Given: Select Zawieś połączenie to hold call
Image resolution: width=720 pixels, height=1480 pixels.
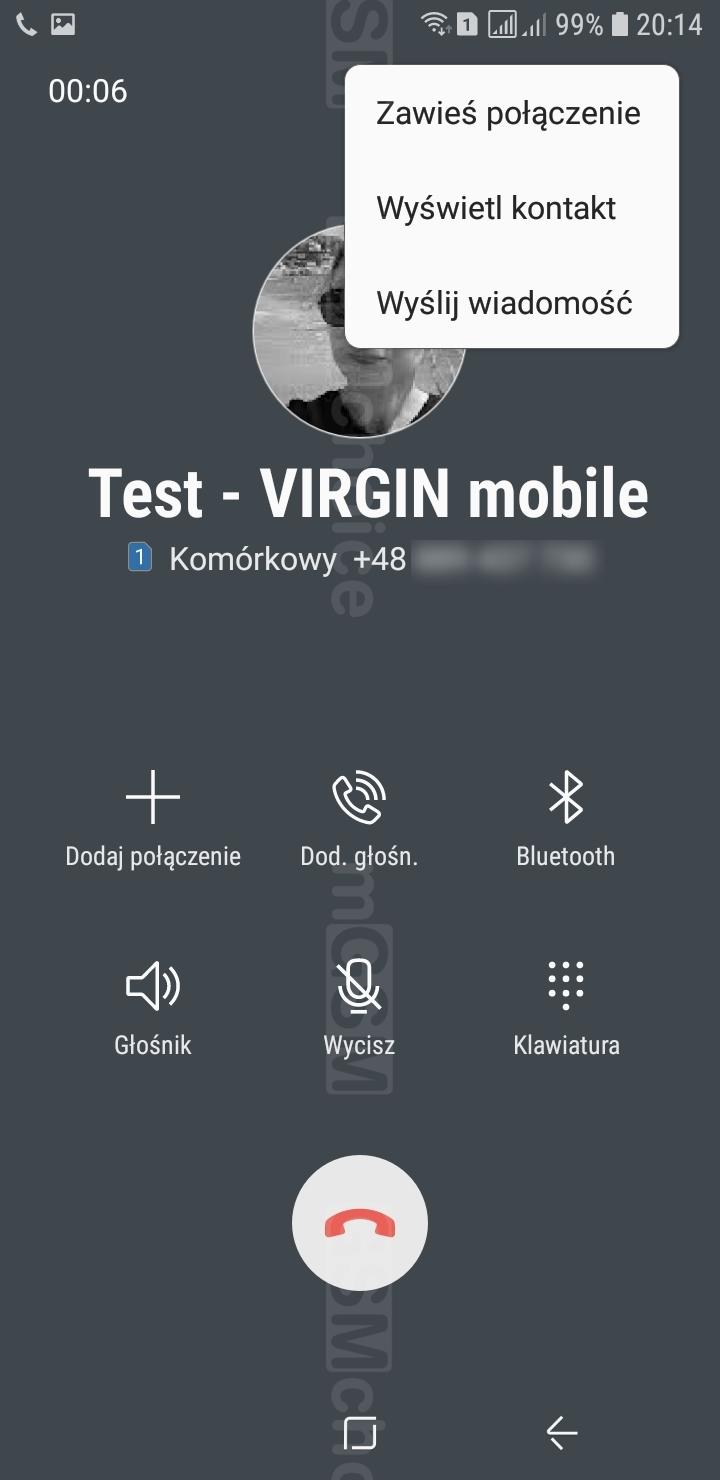Looking at the screenshot, I should click(x=508, y=113).
